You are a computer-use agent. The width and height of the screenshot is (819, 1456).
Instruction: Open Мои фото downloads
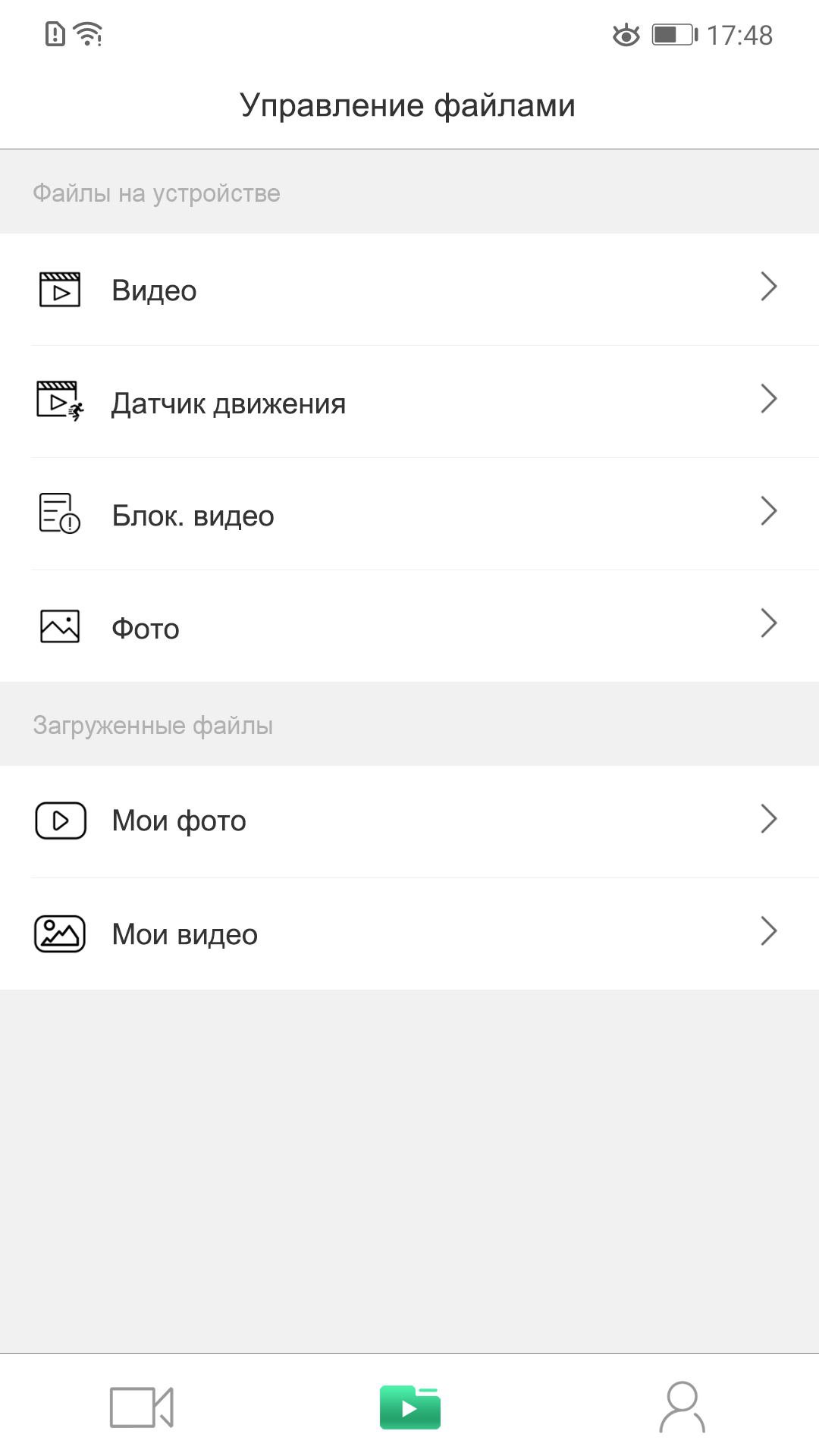coord(409,821)
